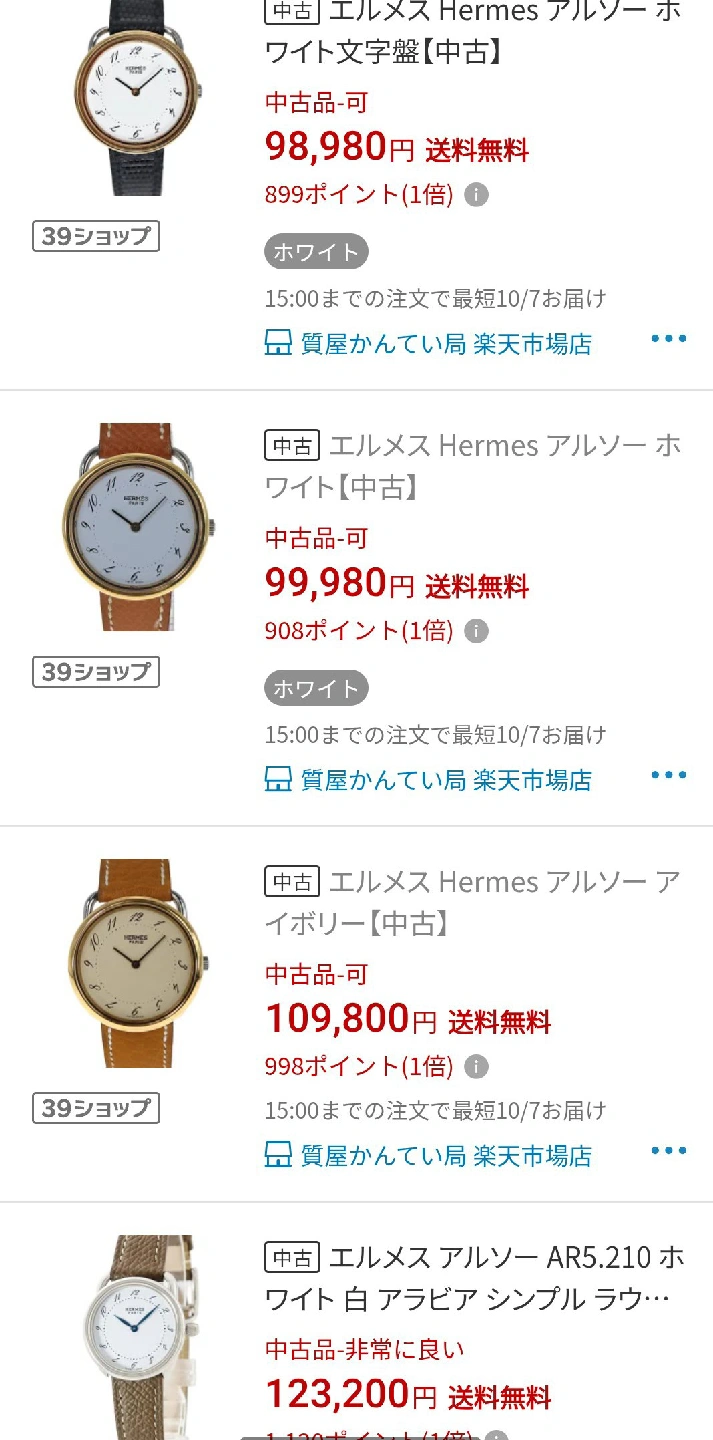
Task: Open the overflow menu on the 109,800円 item
Action: (668, 1151)
